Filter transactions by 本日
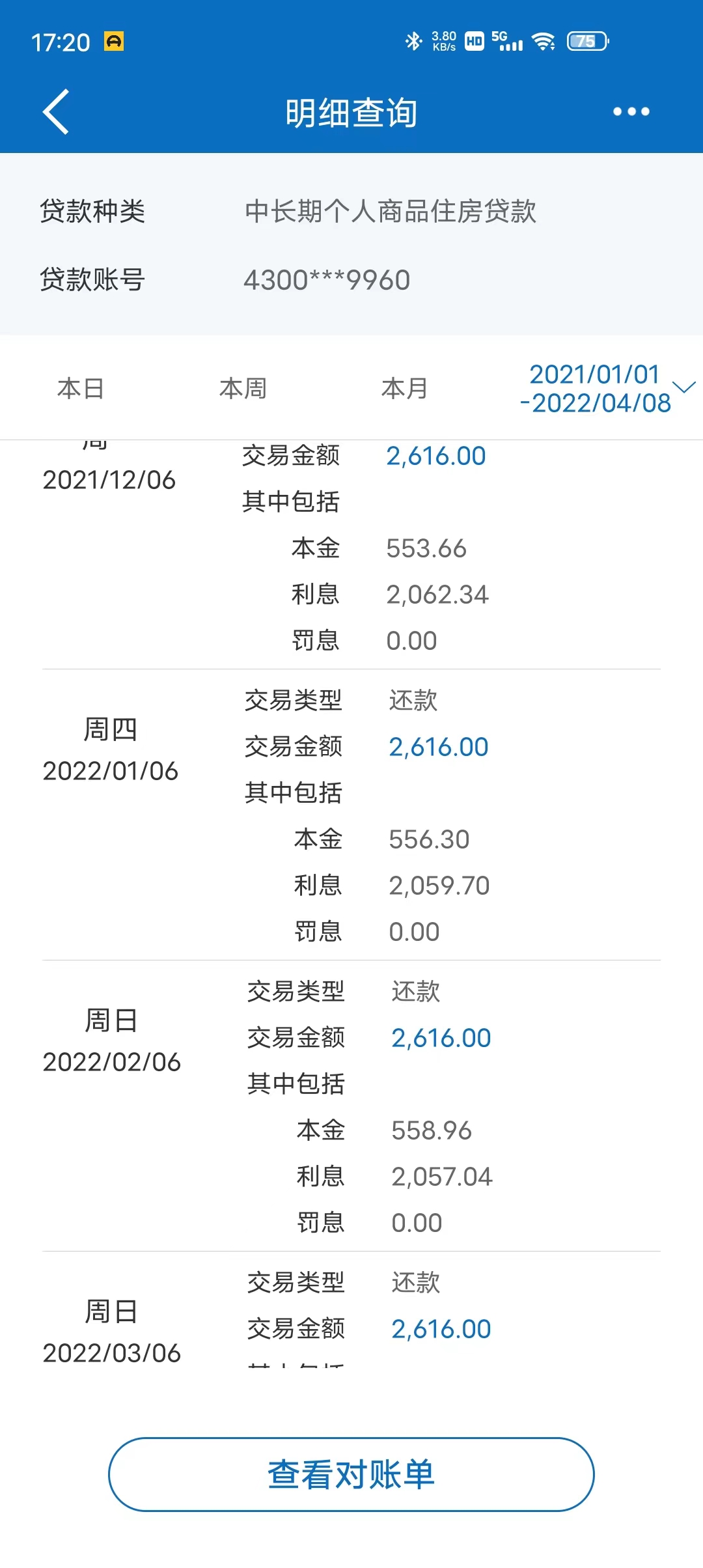703x1568 pixels. pyautogui.click(x=81, y=389)
